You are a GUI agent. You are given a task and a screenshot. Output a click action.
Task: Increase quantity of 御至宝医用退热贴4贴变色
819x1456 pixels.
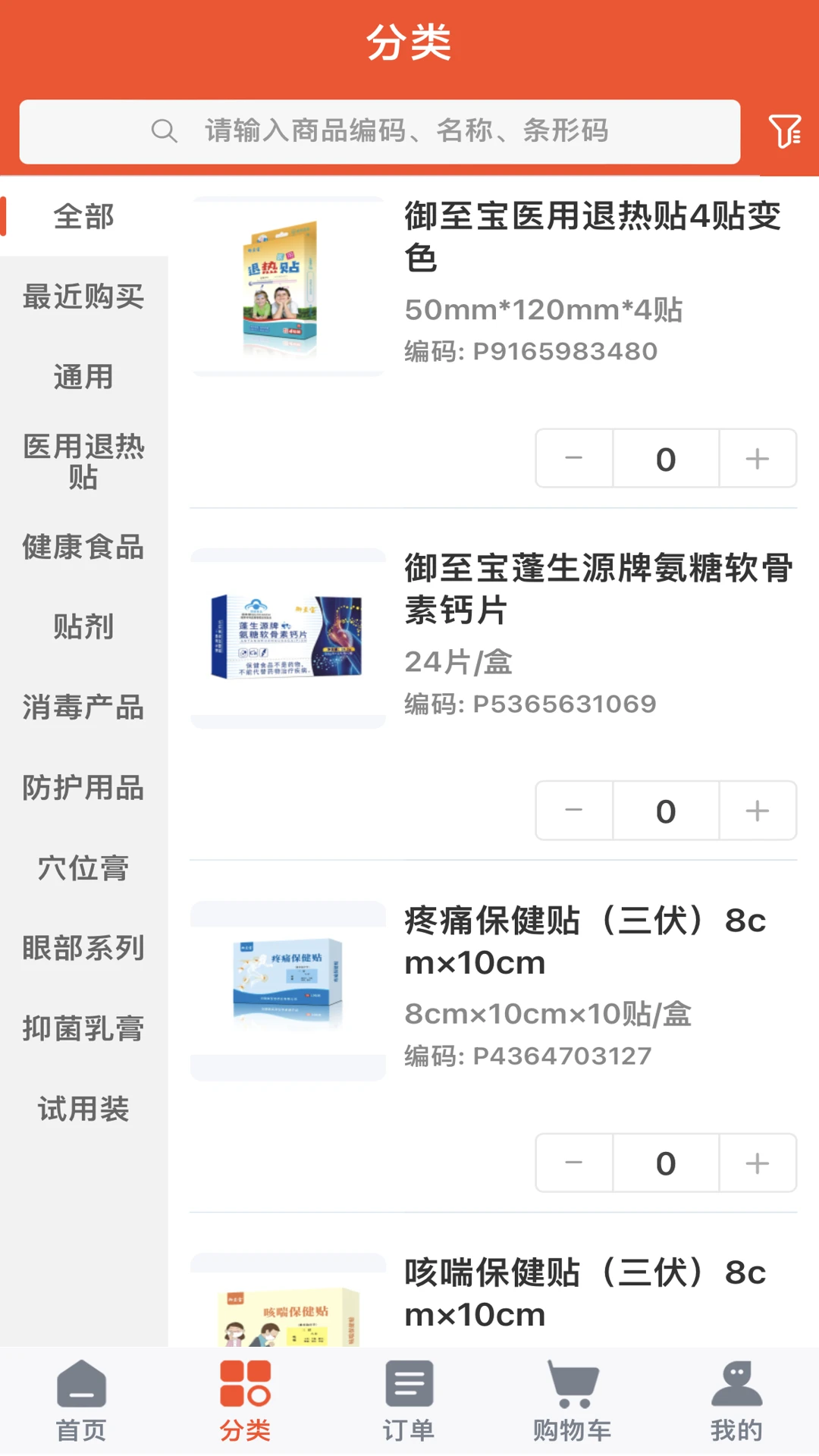click(757, 459)
